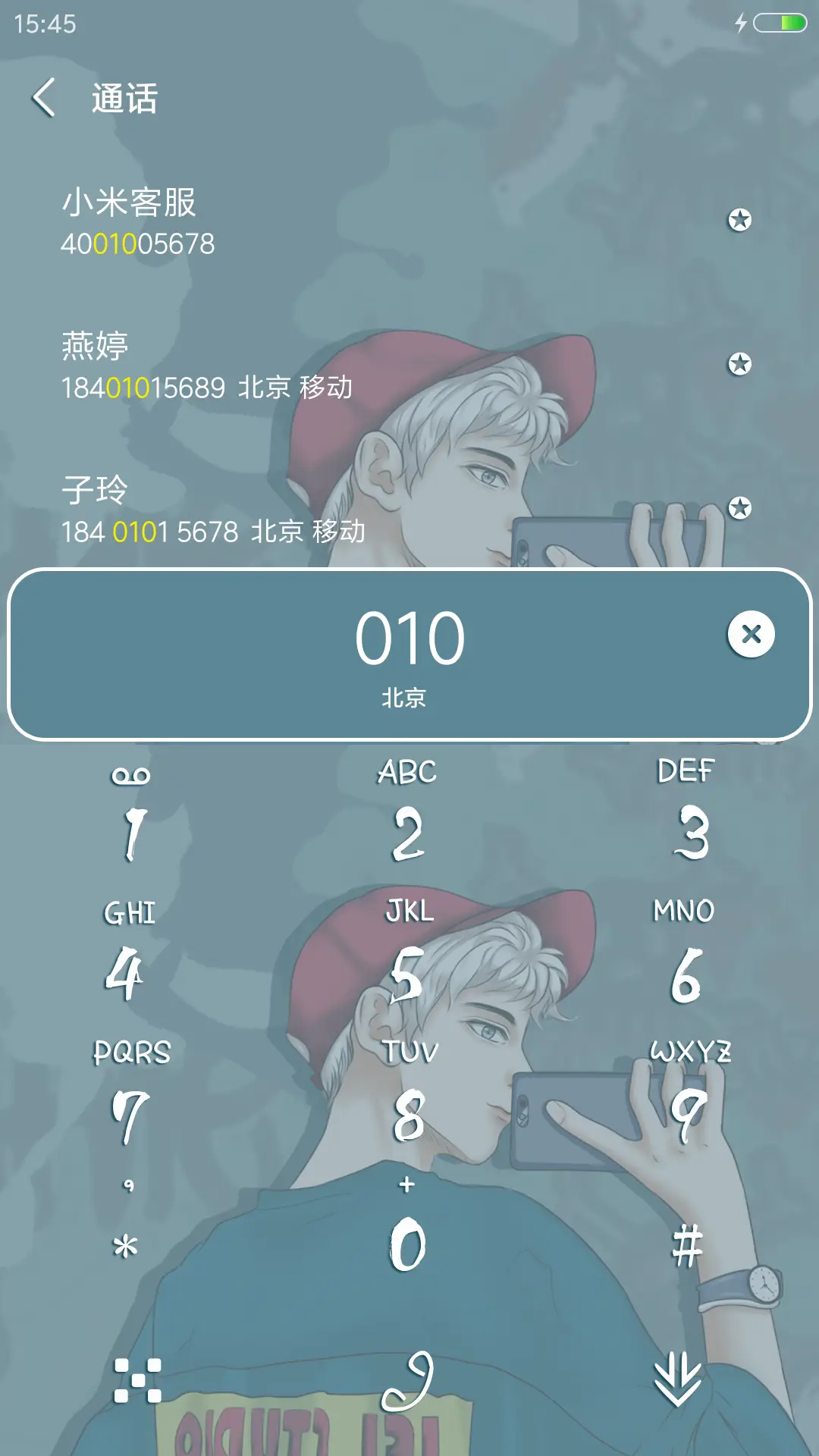819x1456 pixels.
Task: Toggle favorite star for 子玲
Action: [x=739, y=507]
